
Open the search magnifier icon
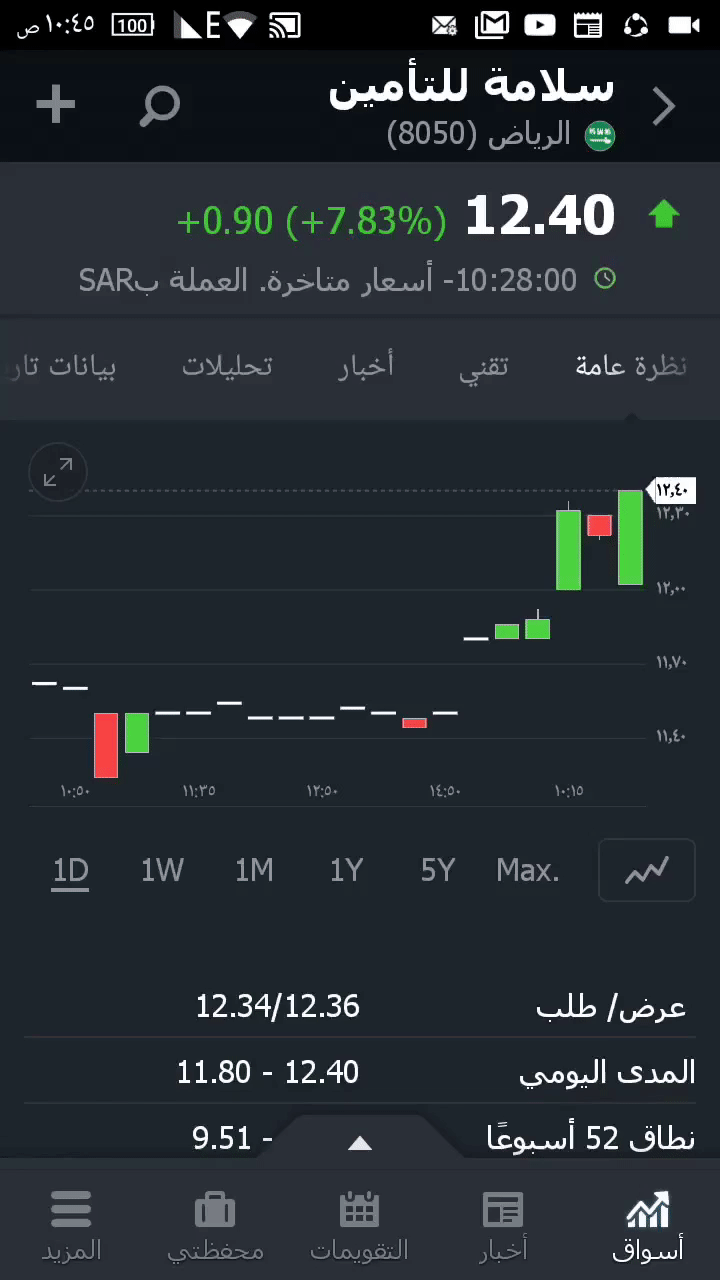[x=159, y=105]
